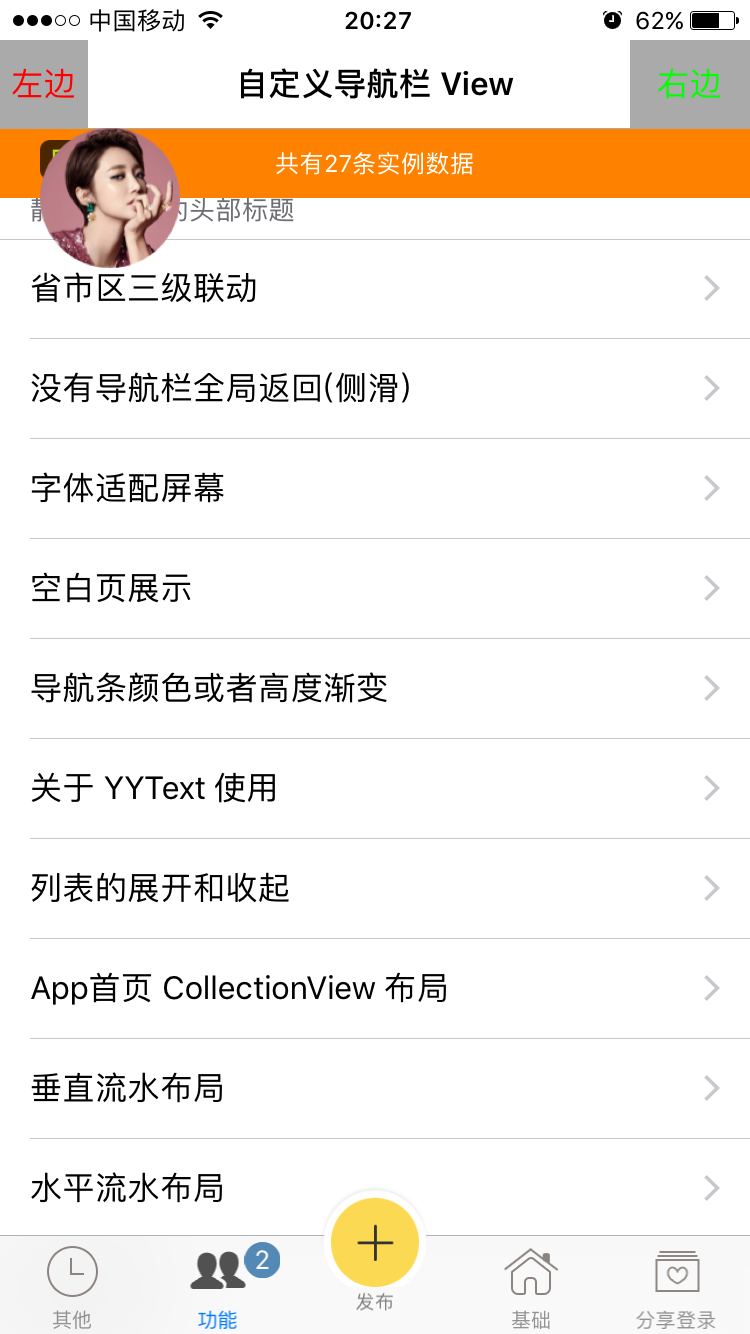
Task: Switch to the 功能 tab
Action: 218,1288
